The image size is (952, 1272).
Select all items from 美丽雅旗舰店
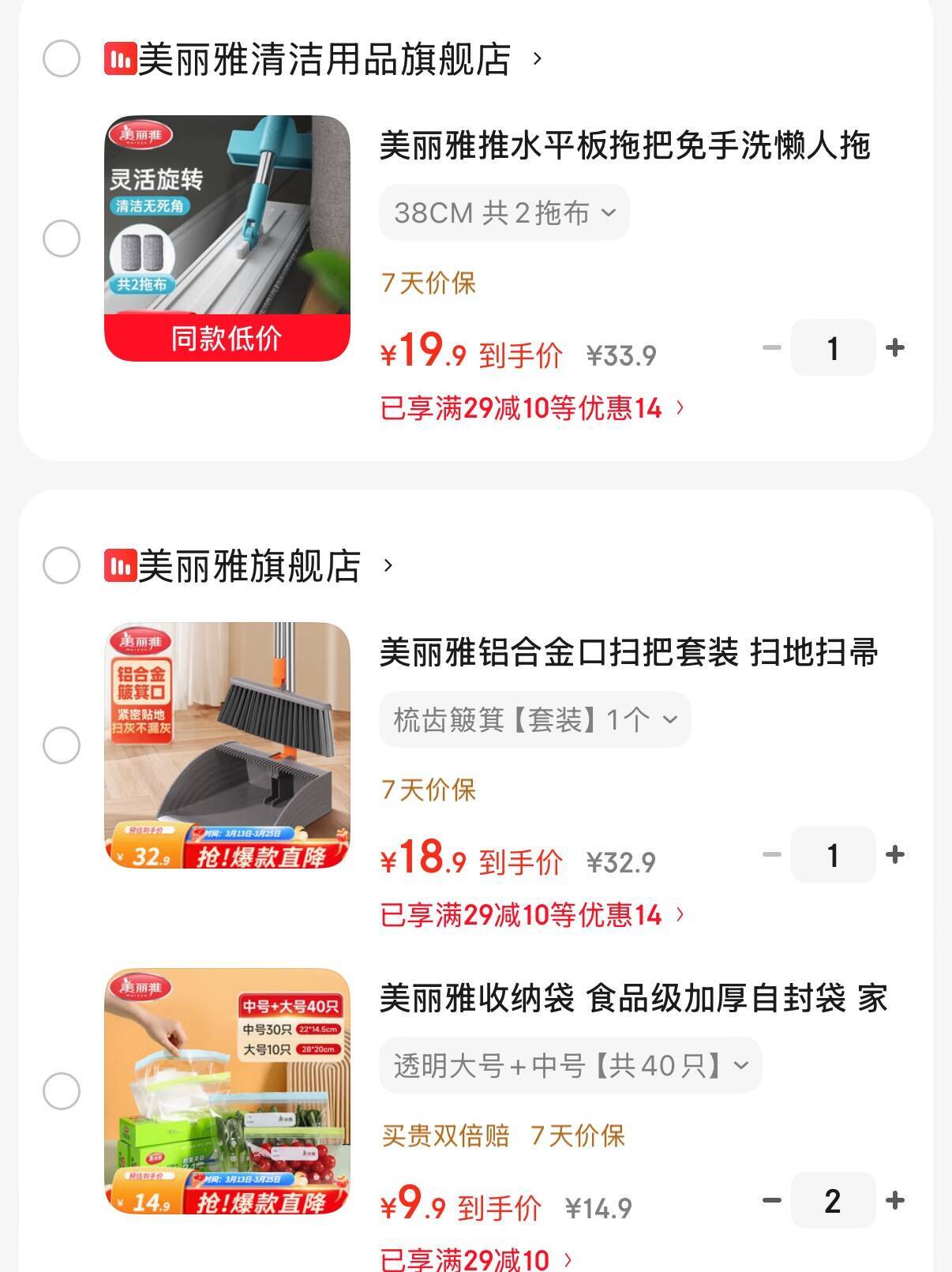tap(62, 565)
